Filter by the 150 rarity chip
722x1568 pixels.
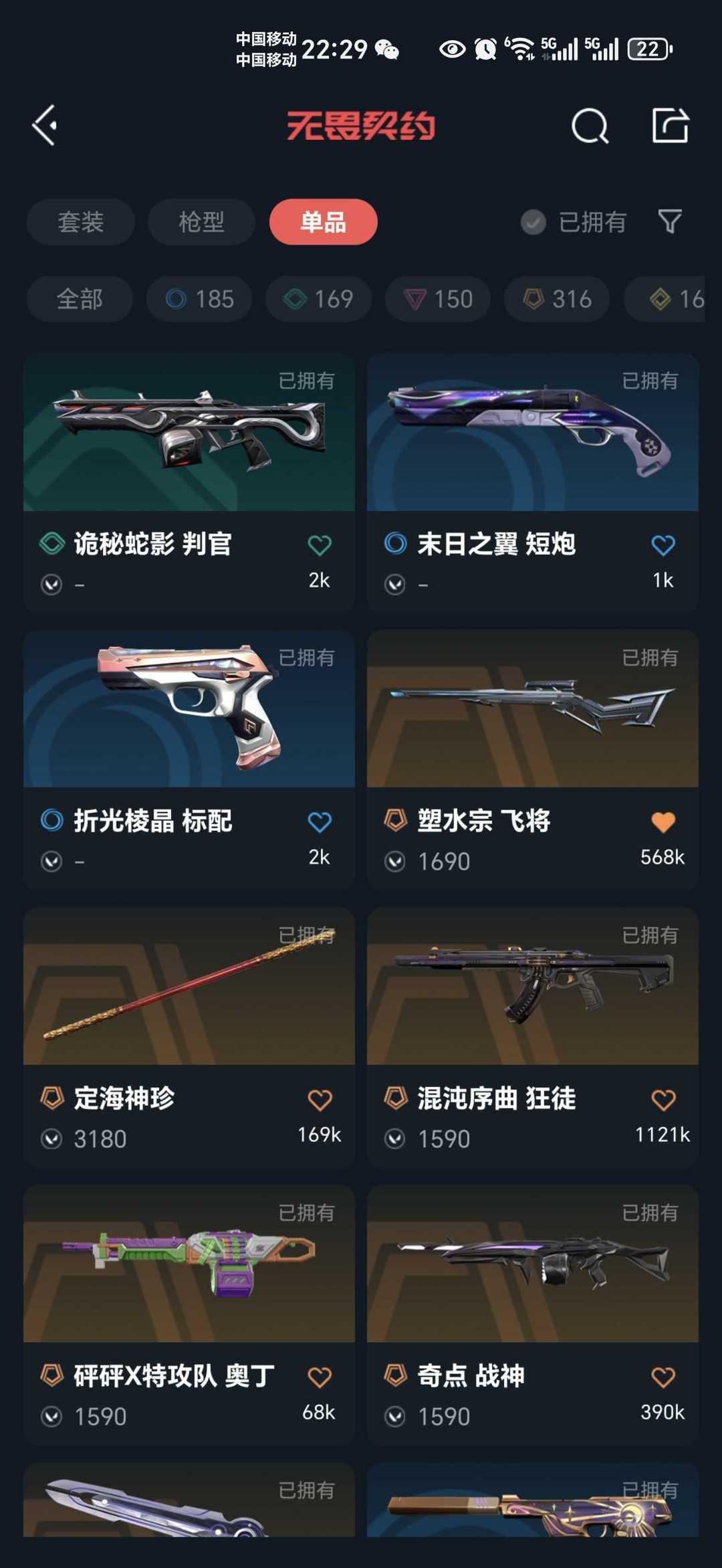click(438, 298)
